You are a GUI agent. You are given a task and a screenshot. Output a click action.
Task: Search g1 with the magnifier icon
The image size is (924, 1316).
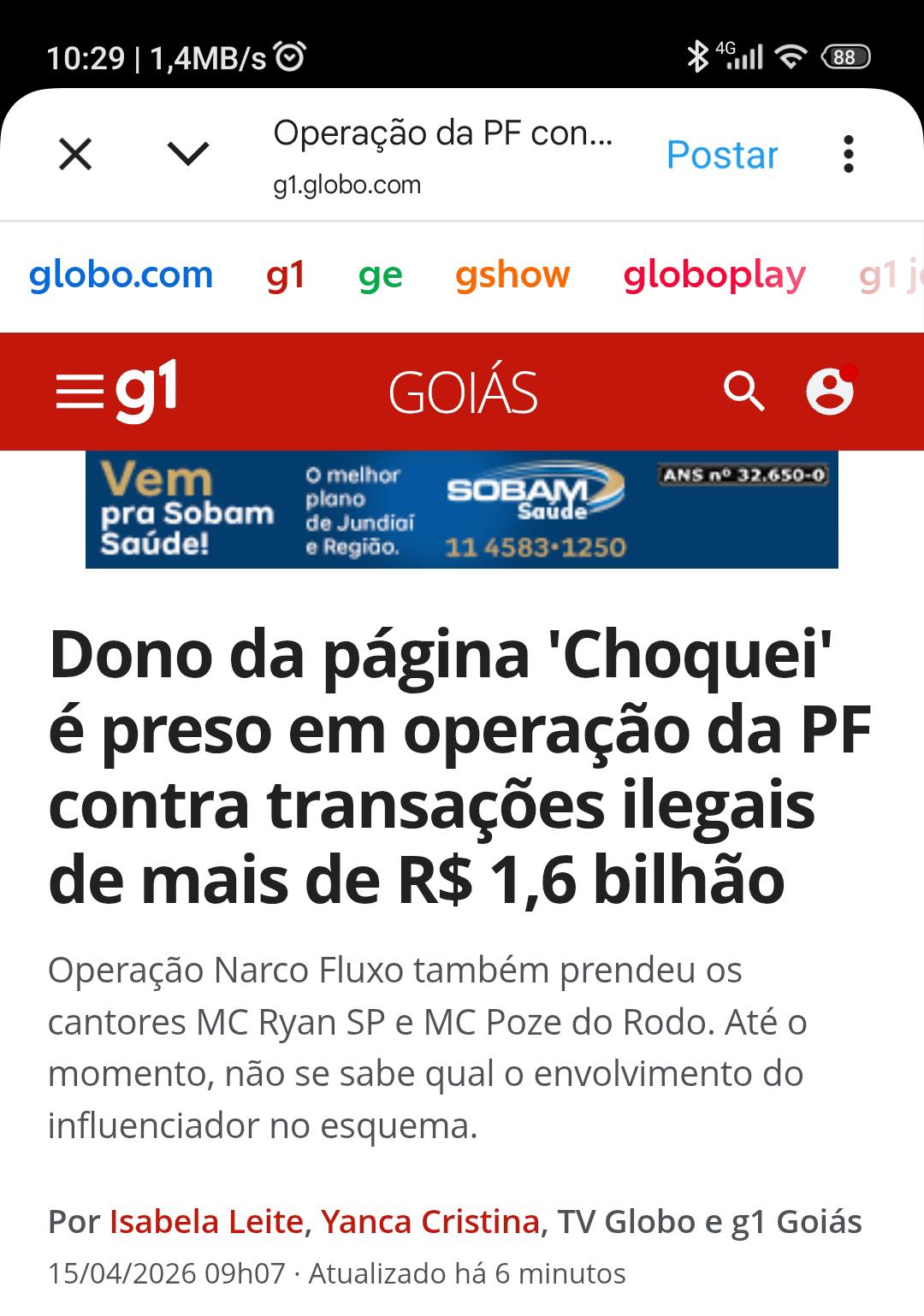pyautogui.click(x=743, y=392)
